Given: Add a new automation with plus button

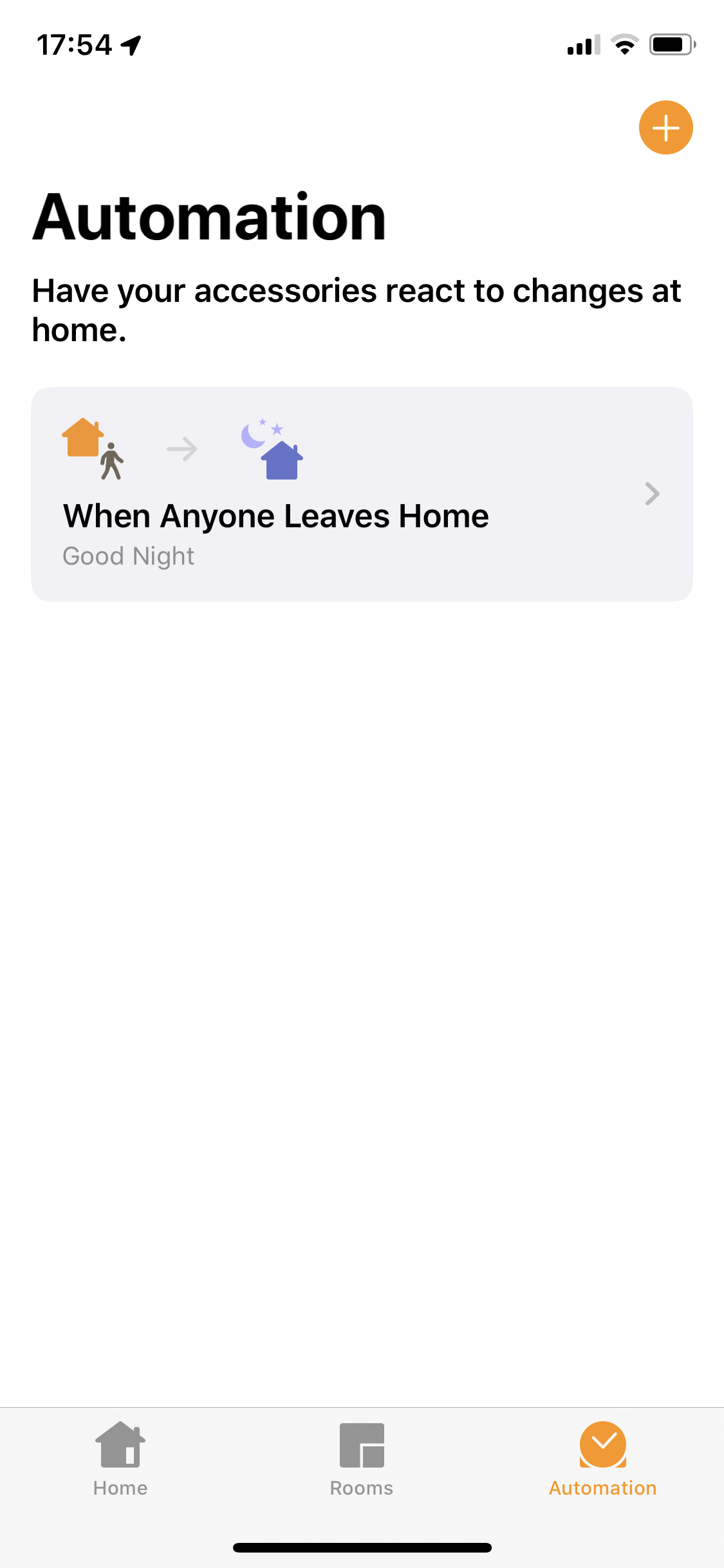Looking at the screenshot, I should (x=665, y=127).
